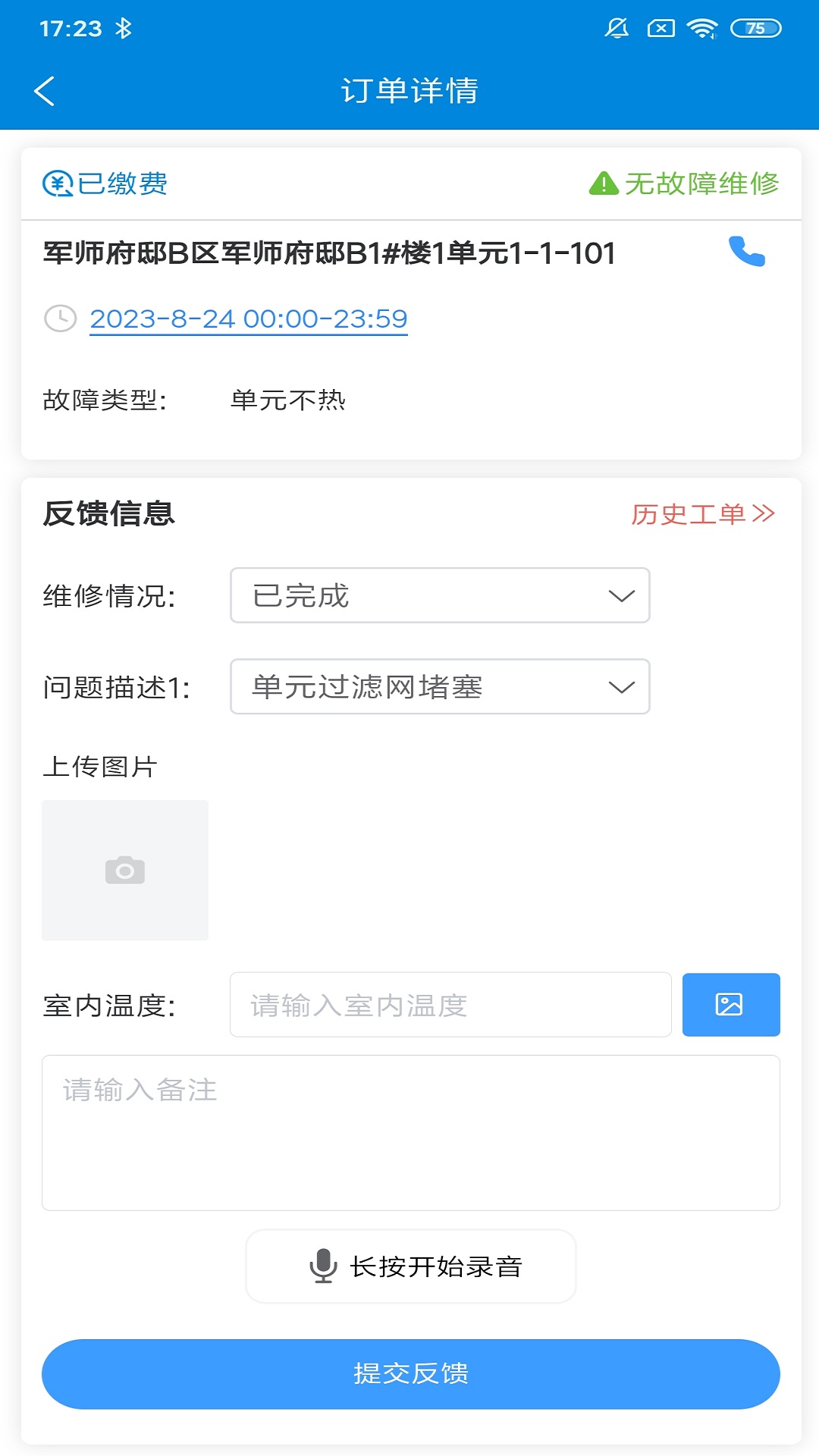Open the appointment date 2023-8-24 link

[x=248, y=318]
